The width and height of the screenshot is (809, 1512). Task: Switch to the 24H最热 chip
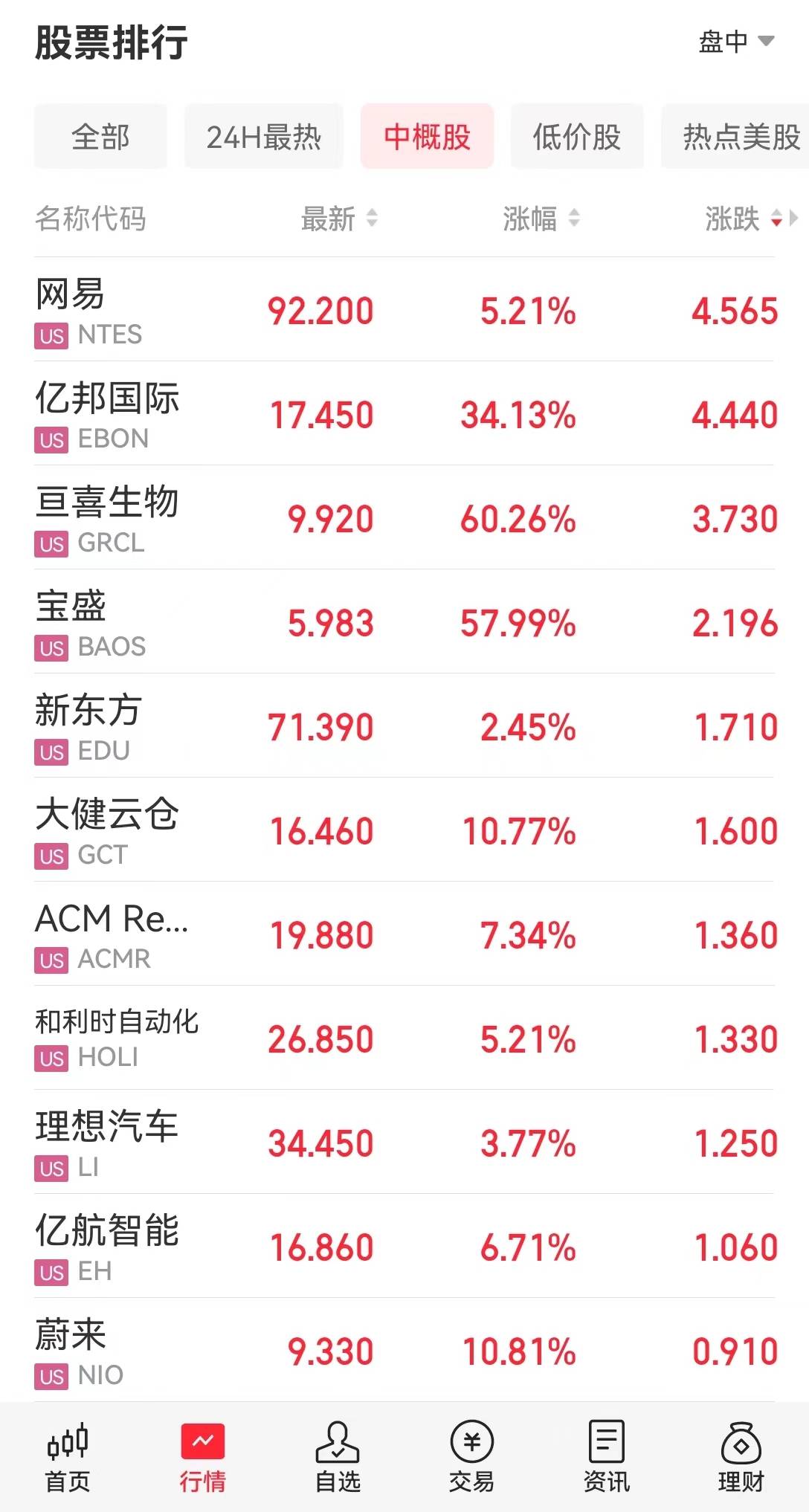tap(264, 137)
